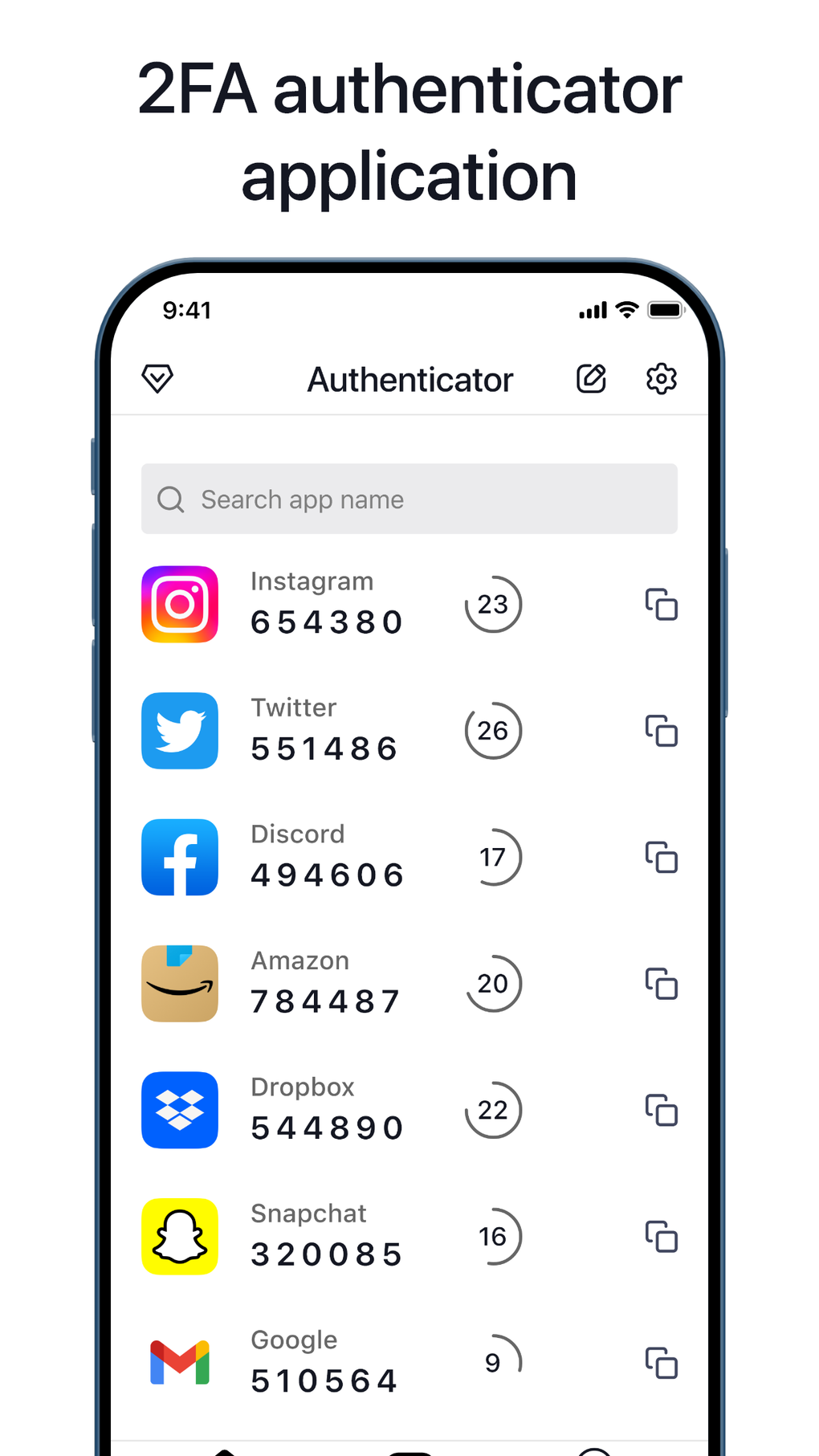Copy the Instagram code 654380
The image size is (819, 1456).
point(661,605)
